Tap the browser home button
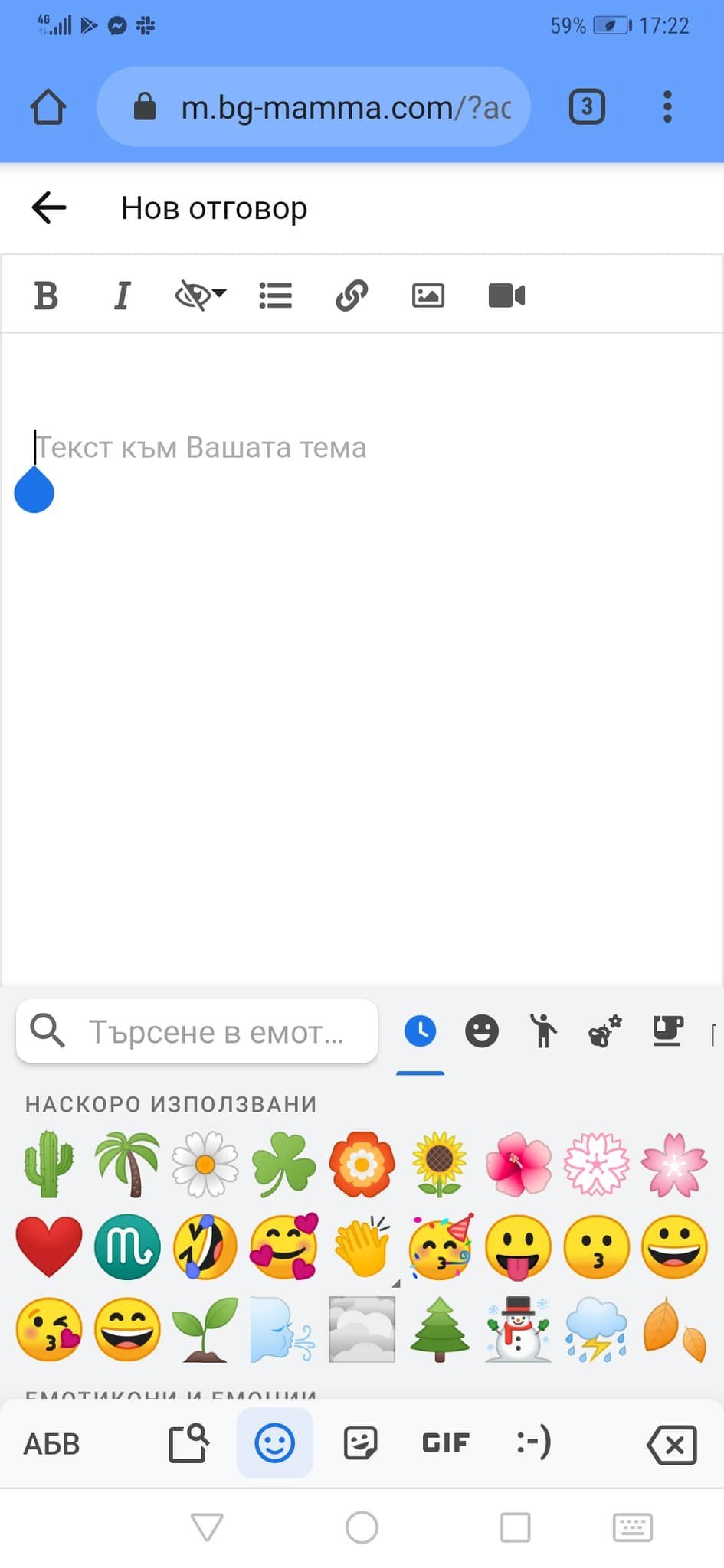This screenshot has width=724, height=1568. coord(48,106)
